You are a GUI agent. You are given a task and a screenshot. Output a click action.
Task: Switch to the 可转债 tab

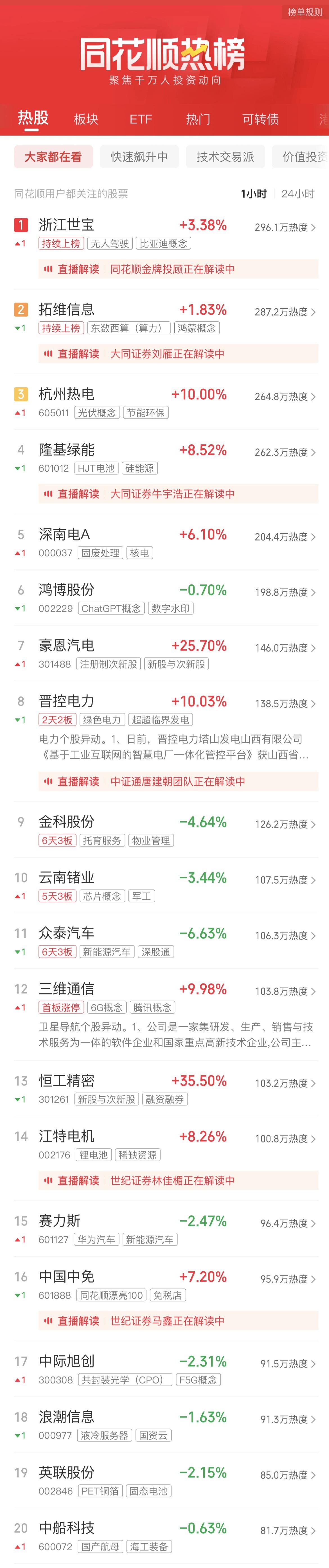pyautogui.click(x=260, y=119)
